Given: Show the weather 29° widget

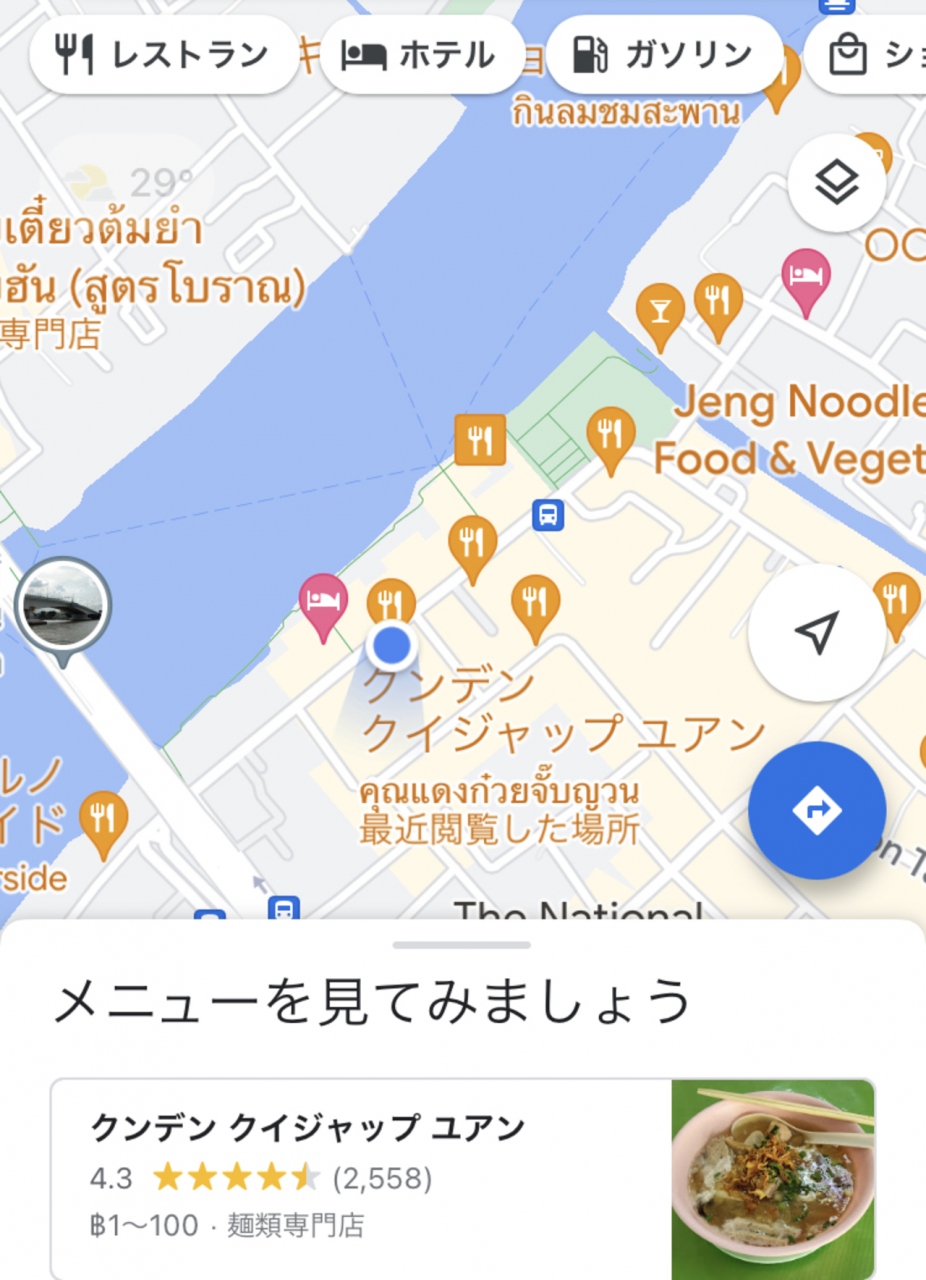Looking at the screenshot, I should 130,183.
